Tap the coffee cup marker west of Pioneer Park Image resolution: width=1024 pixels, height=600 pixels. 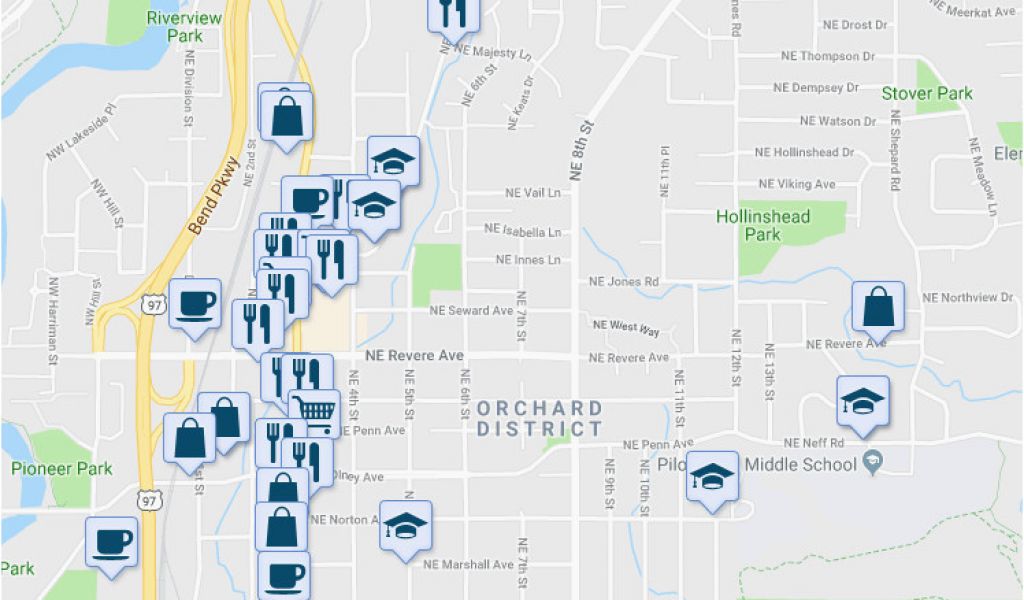[x=111, y=543]
